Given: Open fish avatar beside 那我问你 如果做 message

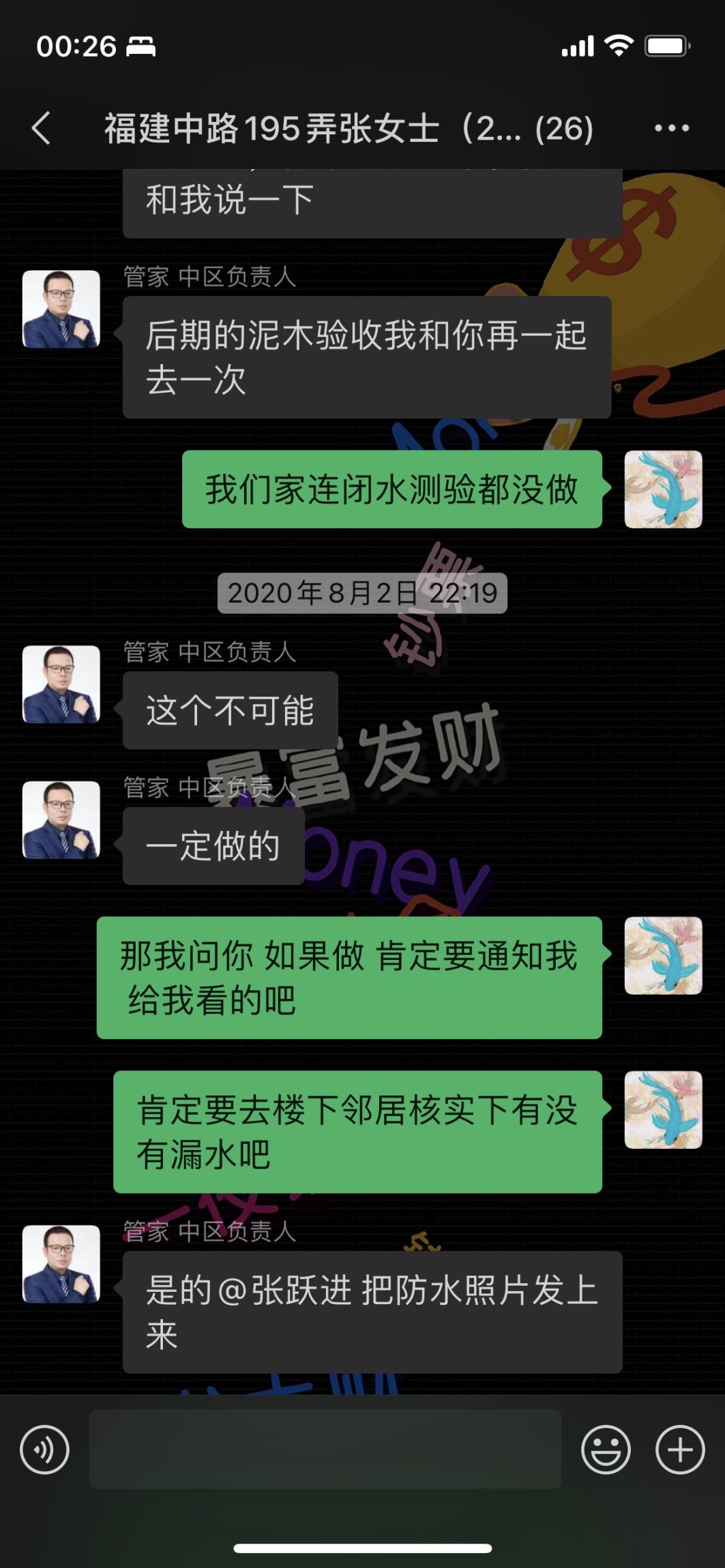Looking at the screenshot, I should point(663,955).
